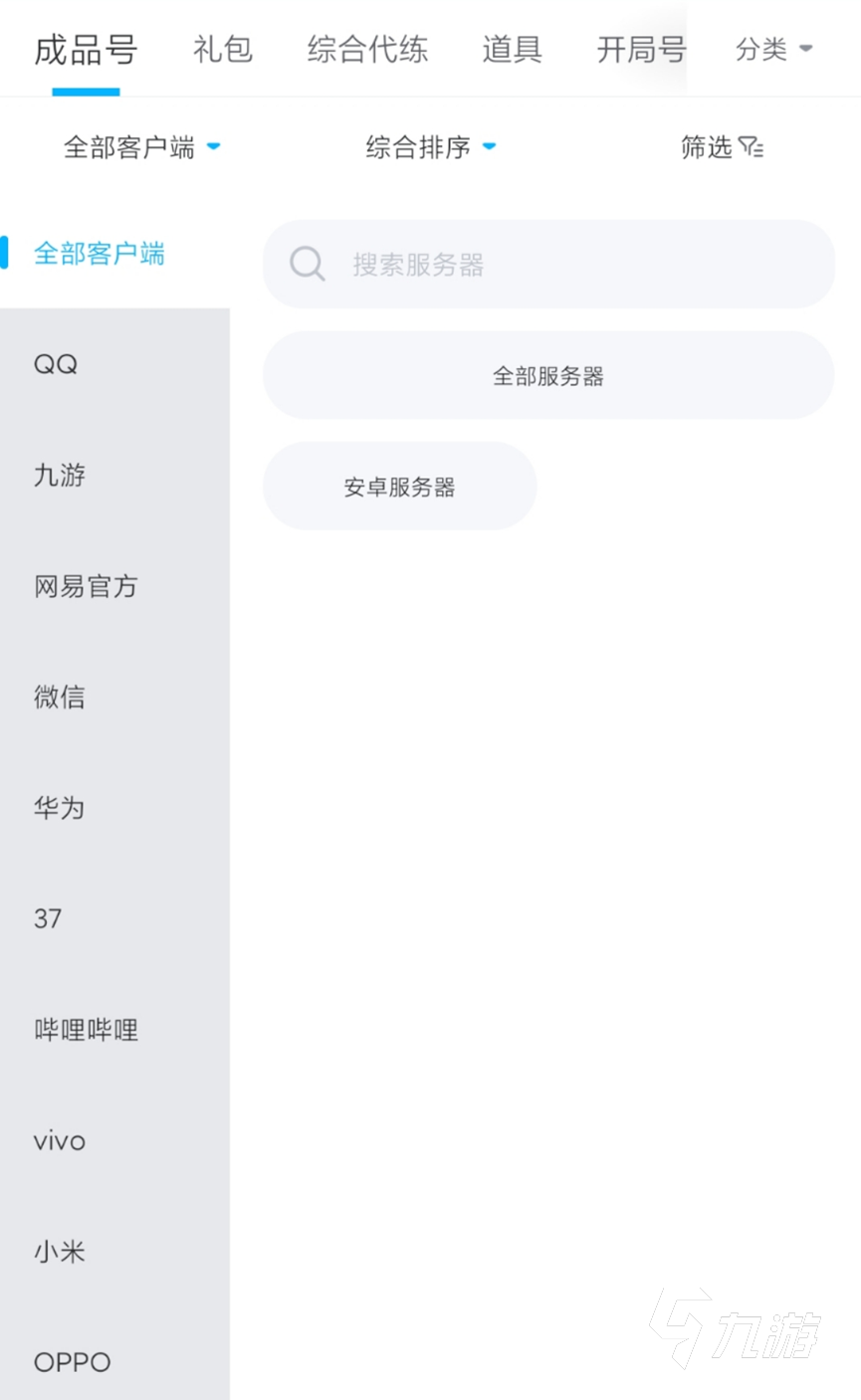Switch to the 礼包 tab
861x1400 pixels.
(223, 49)
